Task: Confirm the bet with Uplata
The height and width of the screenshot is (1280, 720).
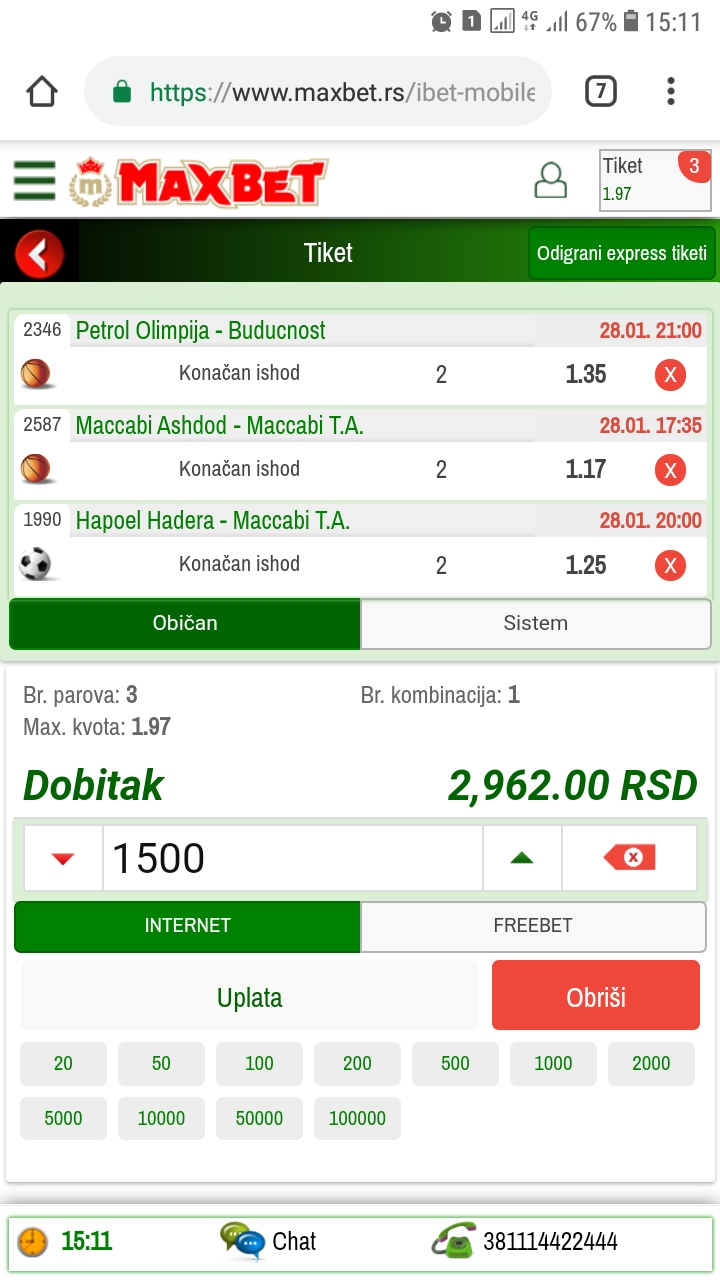Action: [249, 998]
